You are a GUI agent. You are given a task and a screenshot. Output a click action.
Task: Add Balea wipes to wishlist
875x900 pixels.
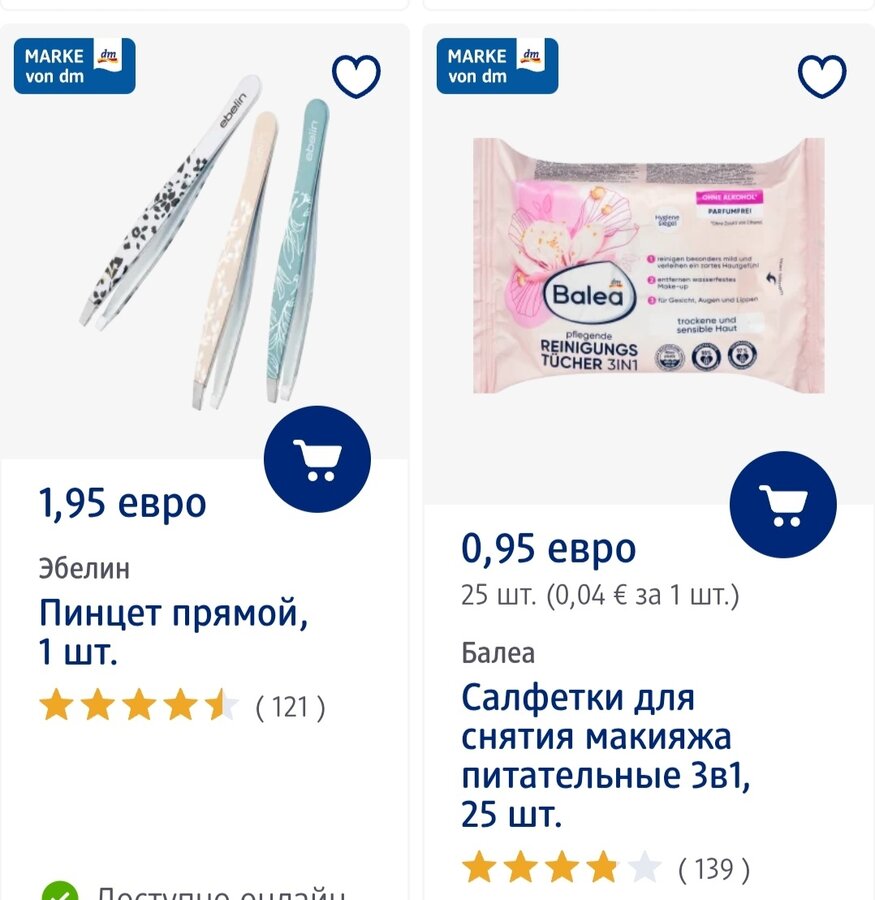coord(822,76)
